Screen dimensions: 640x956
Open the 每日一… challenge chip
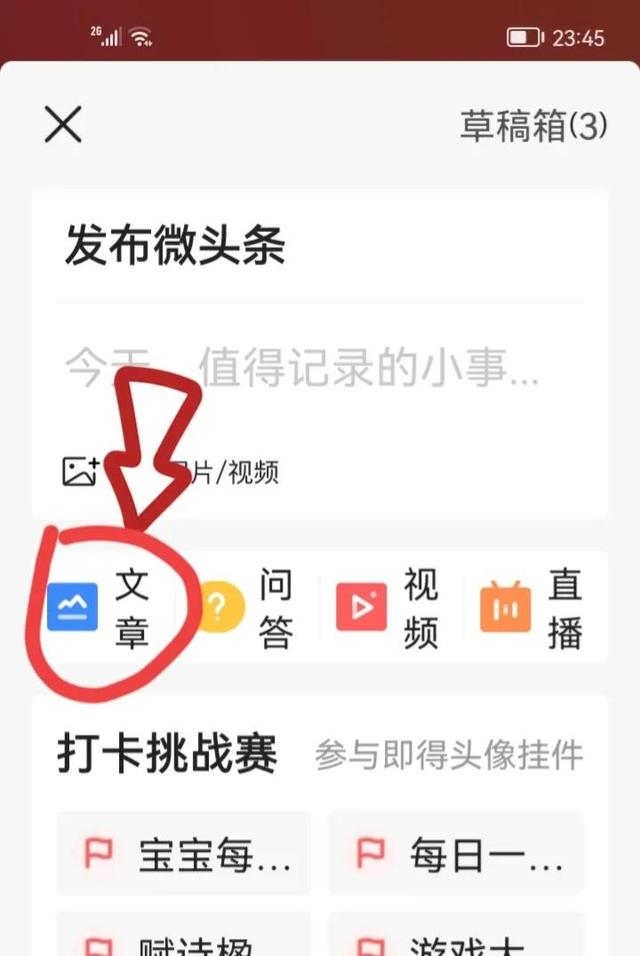click(x=456, y=853)
